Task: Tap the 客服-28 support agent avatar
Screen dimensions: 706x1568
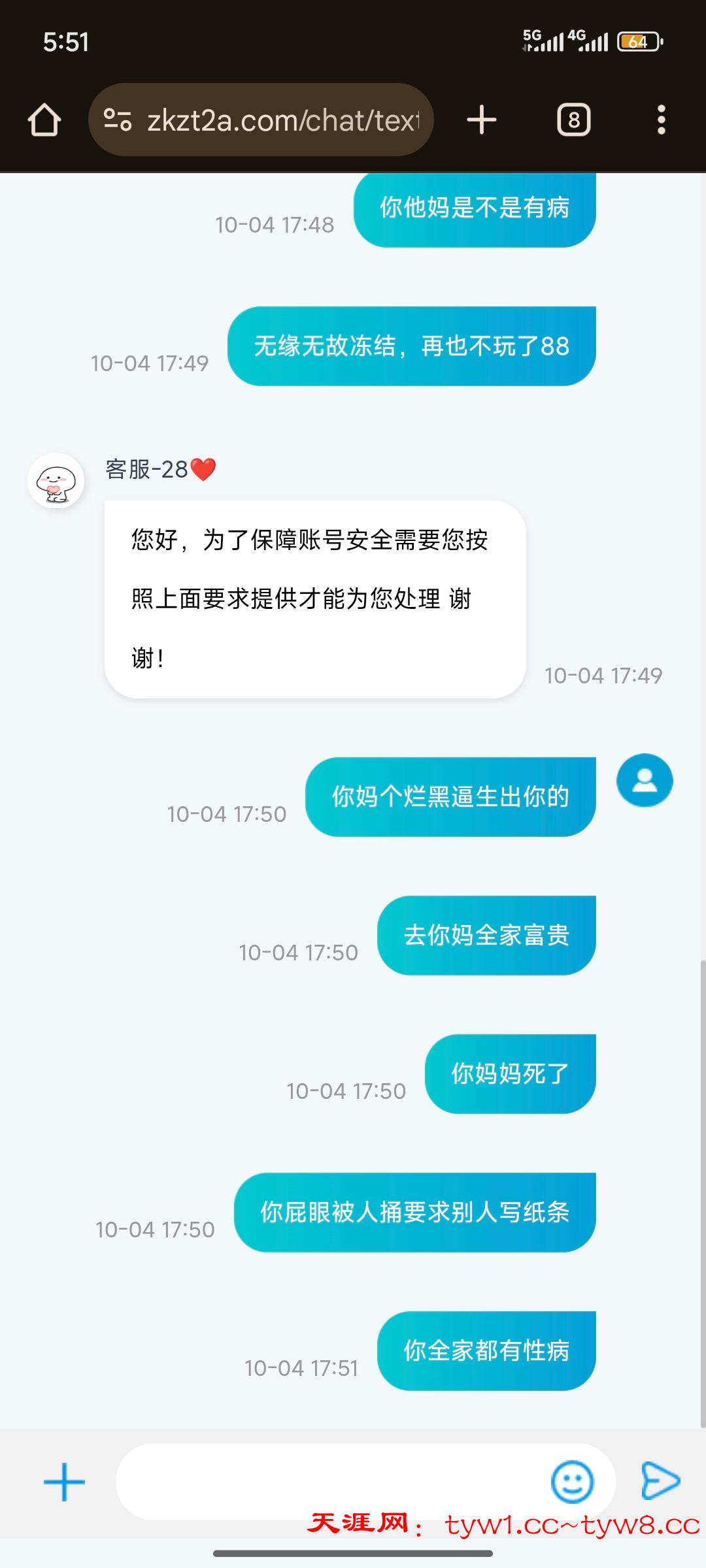Action: [56, 482]
